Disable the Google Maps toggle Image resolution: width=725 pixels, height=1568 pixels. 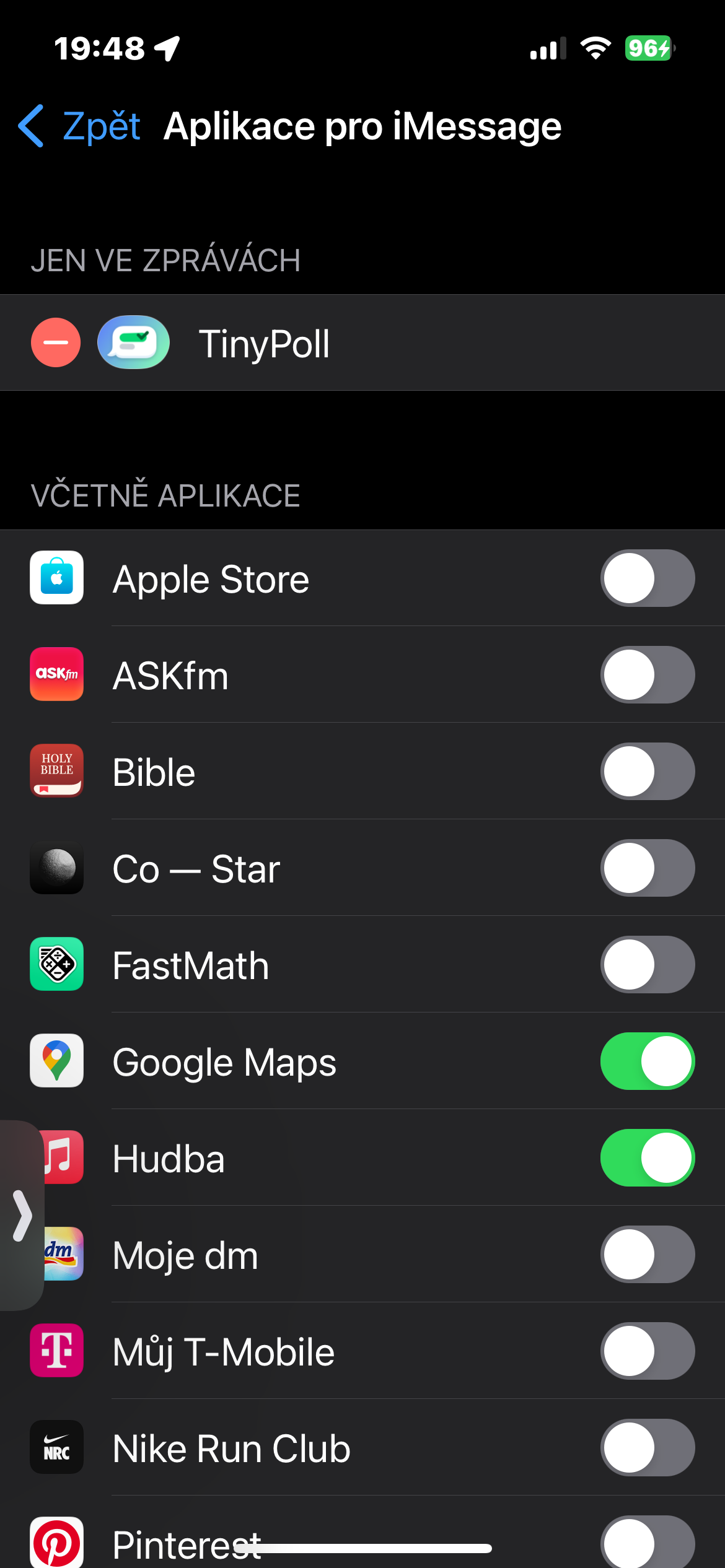[x=647, y=1061]
